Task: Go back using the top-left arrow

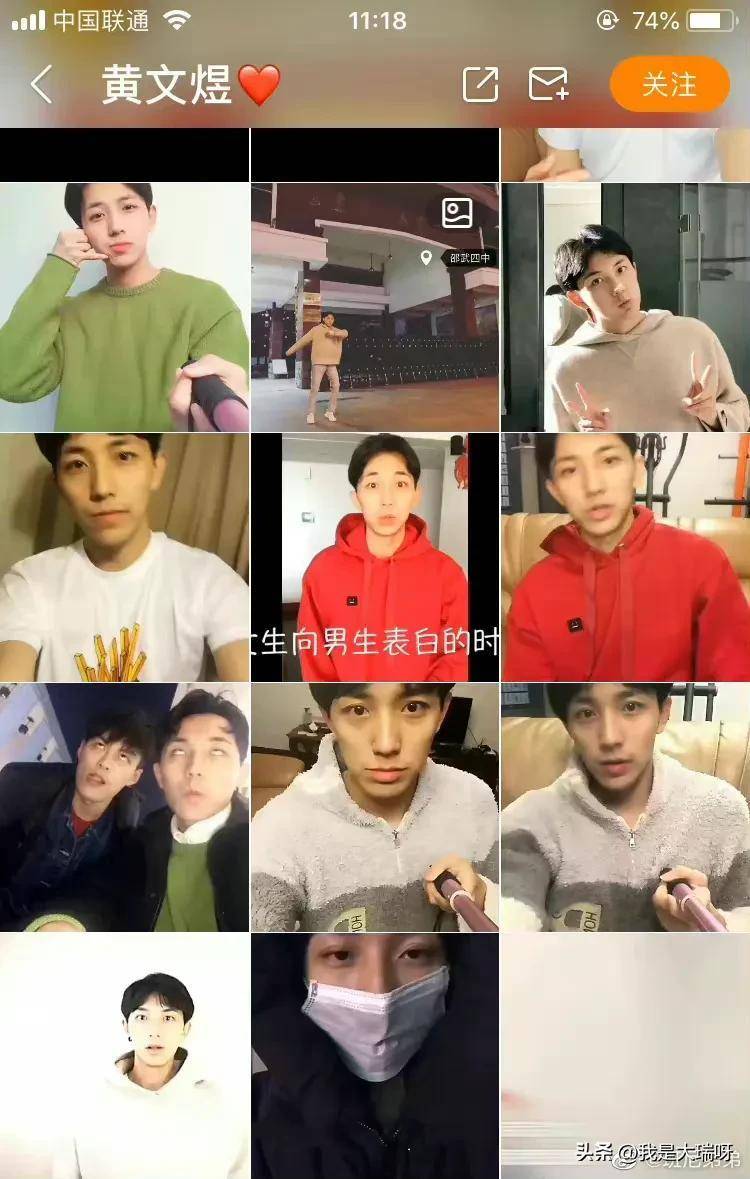Action: (41, 85)
